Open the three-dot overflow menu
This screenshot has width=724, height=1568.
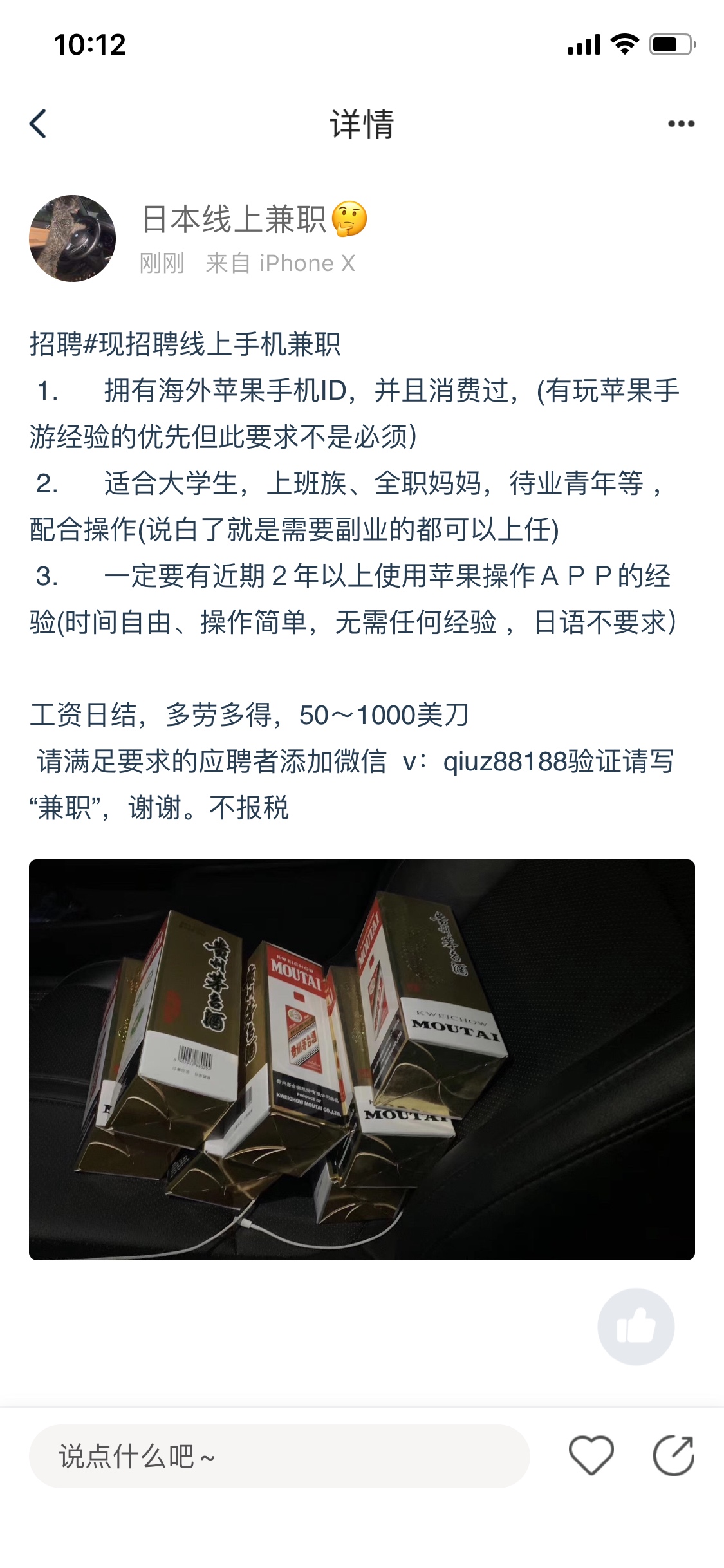tap(681, 124)
